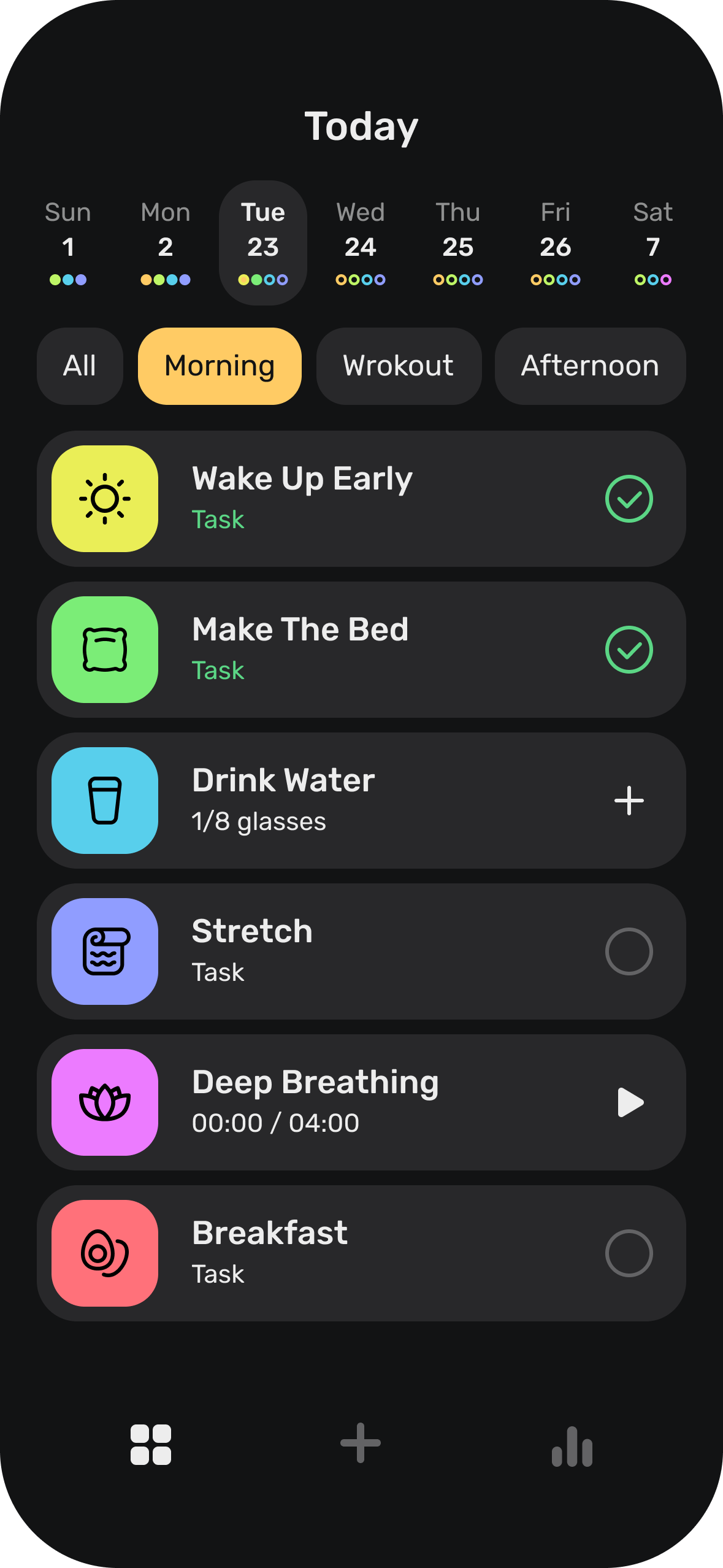Uncheck Wake Up Early task

tap(629, 499)
